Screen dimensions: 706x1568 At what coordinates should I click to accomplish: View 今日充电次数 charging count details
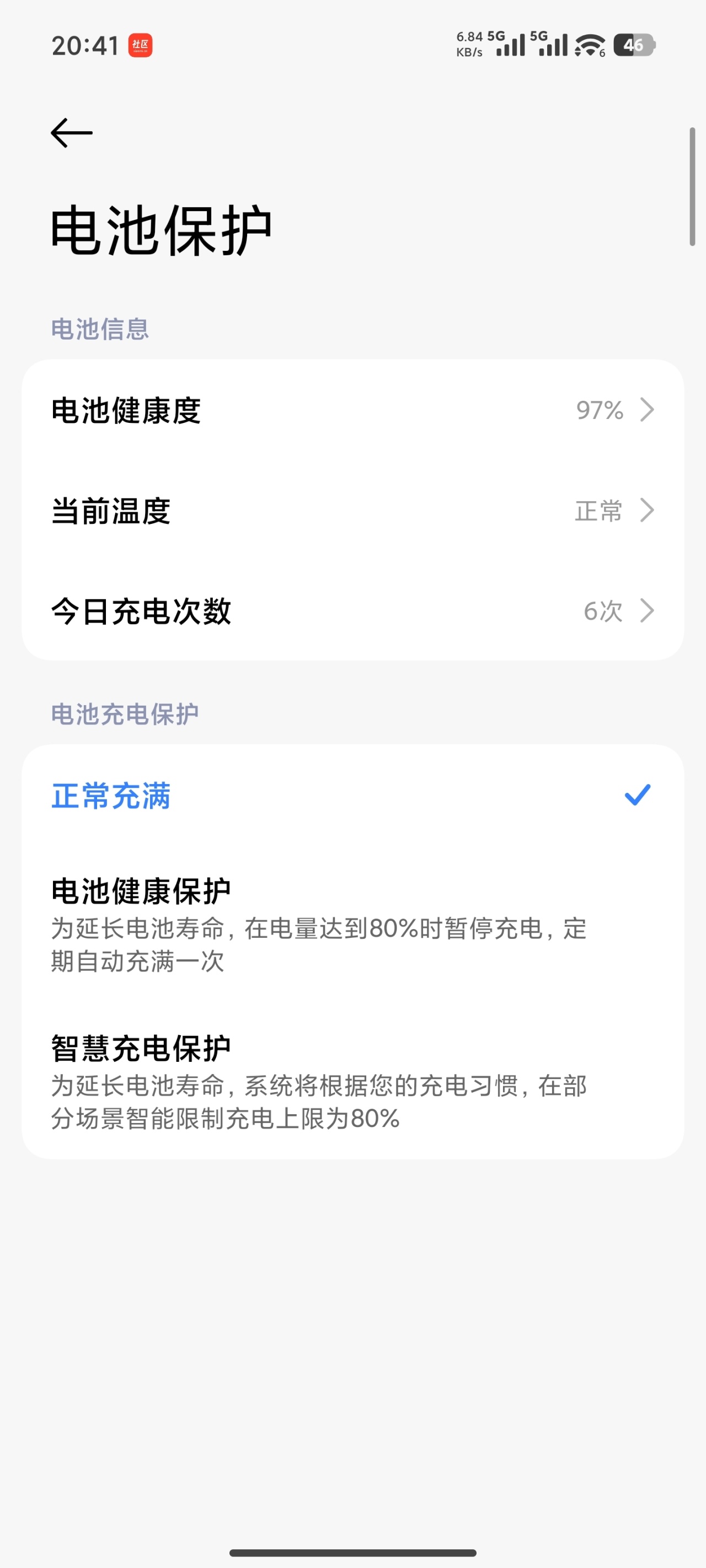(x=352, y=610)
